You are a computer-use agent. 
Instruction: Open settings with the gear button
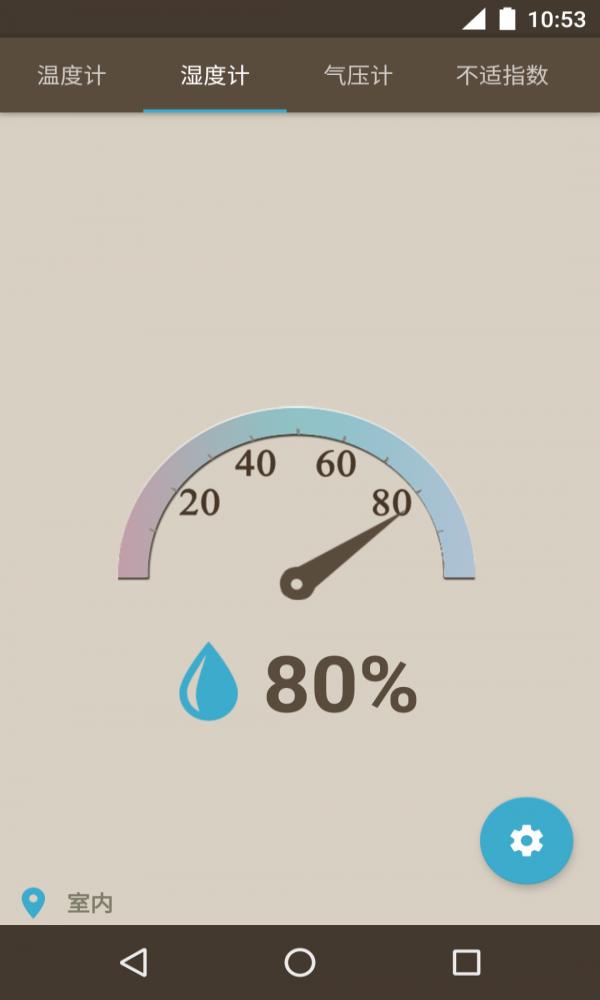tap(526, 841)
